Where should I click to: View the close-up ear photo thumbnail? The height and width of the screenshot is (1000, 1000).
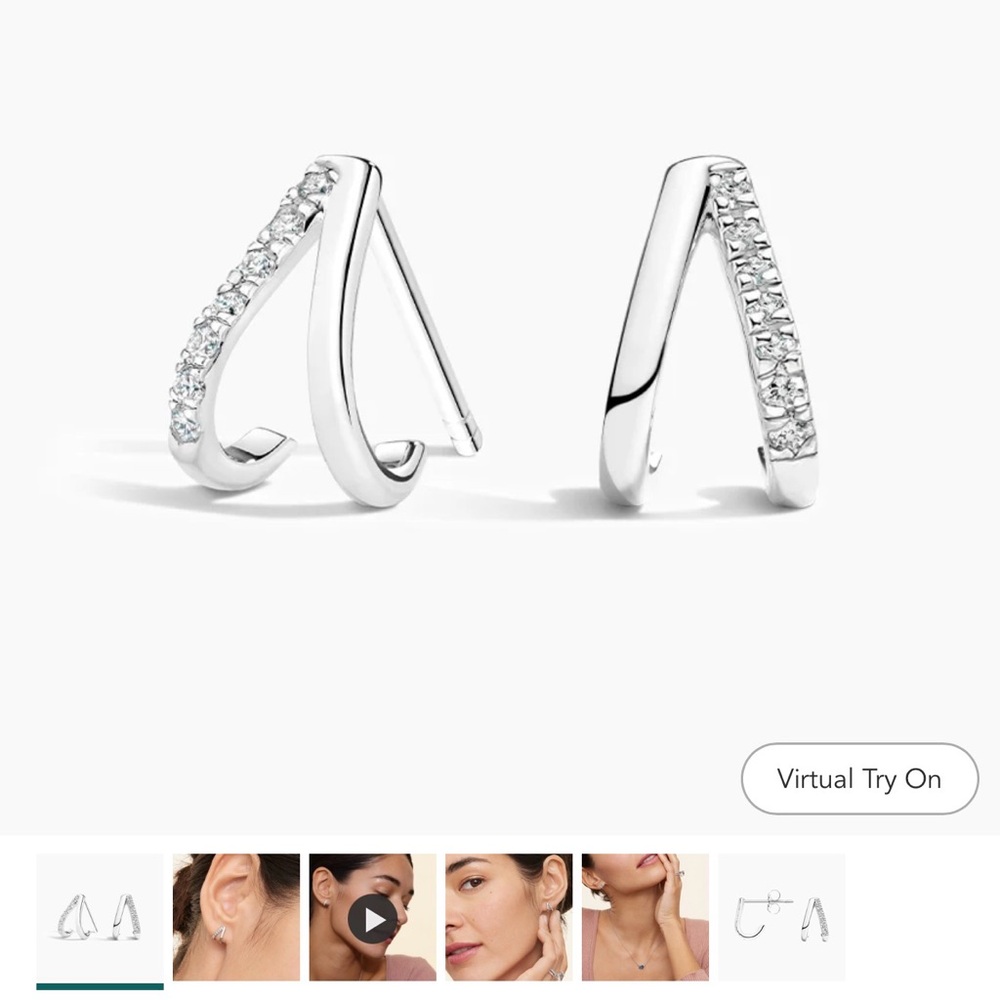pos(236,916)
